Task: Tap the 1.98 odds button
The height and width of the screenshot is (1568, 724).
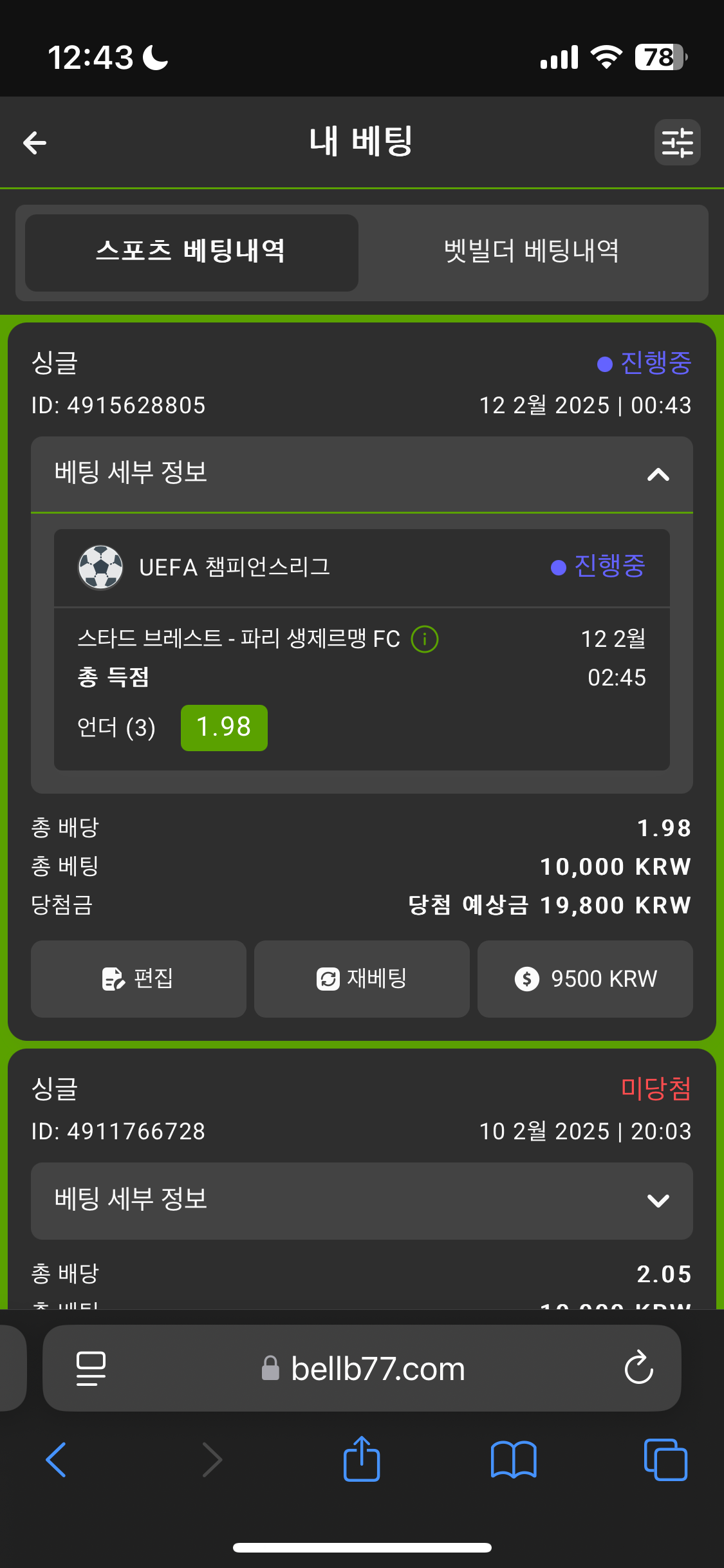Action: coord(224,727)
